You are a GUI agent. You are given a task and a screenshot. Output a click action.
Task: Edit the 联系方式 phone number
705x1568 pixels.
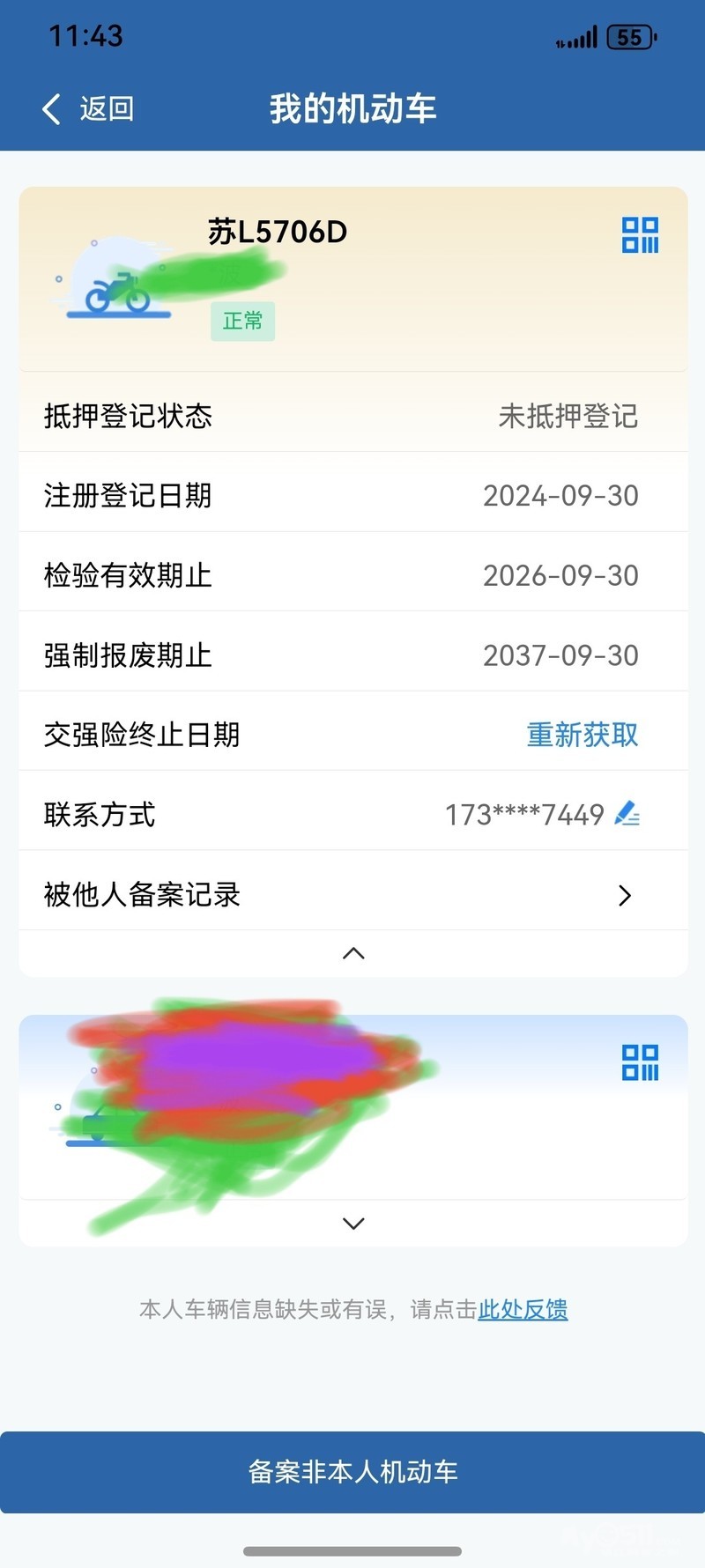tap(627, 813)
